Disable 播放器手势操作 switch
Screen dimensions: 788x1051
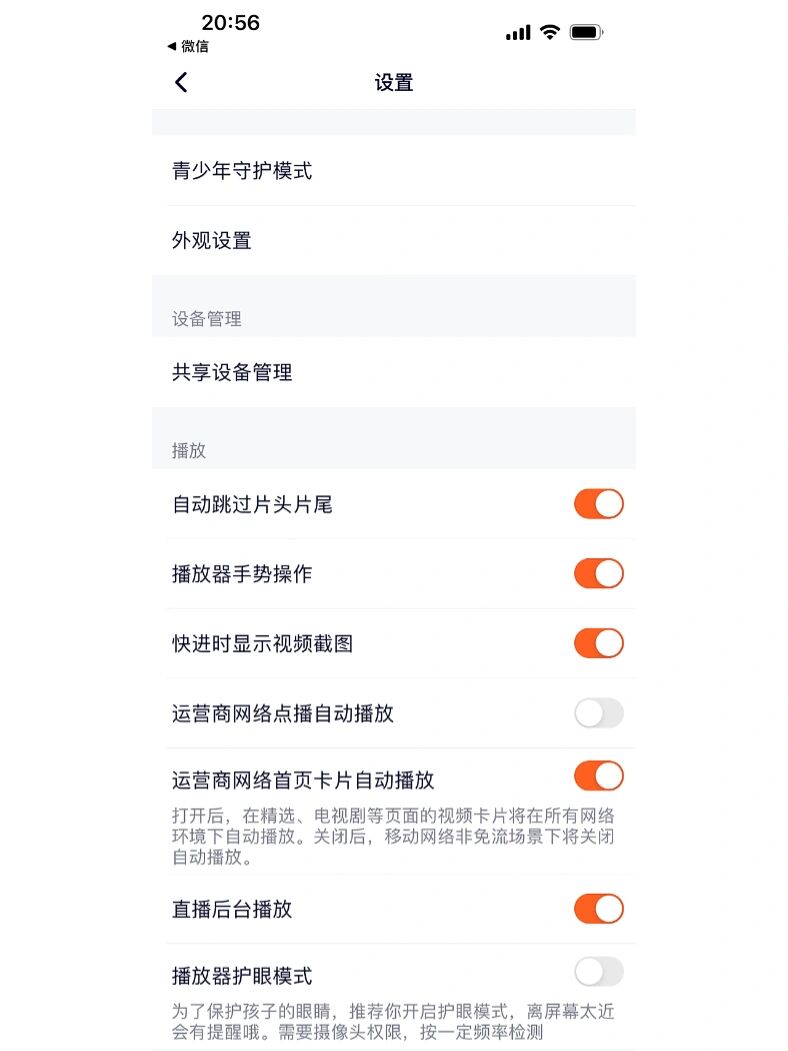click(x=598, y=574)
